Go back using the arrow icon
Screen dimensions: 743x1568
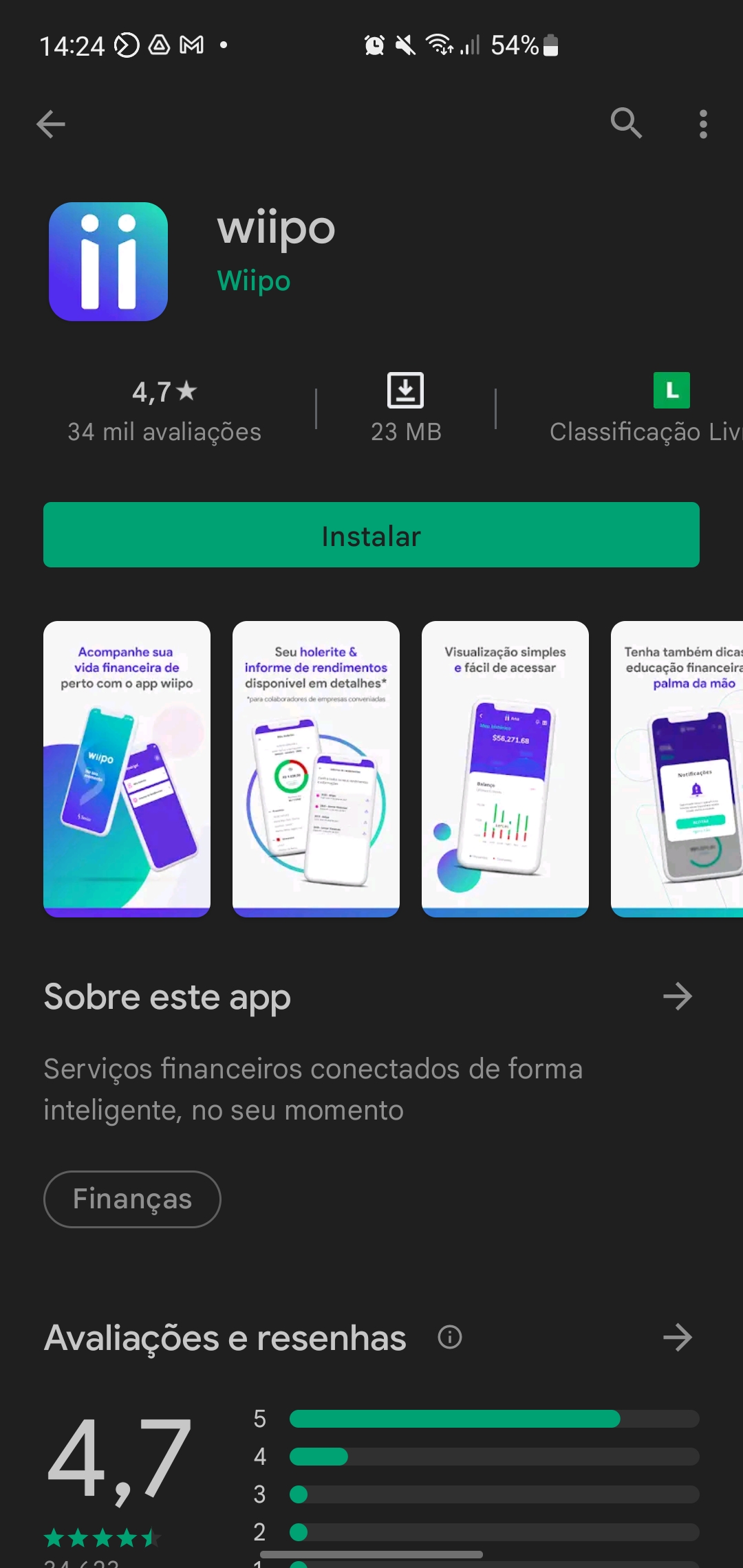point(50,124)
